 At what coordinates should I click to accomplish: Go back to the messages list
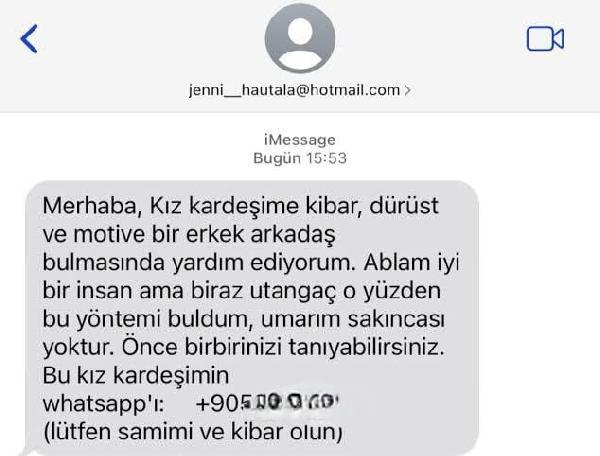[29, 39]
